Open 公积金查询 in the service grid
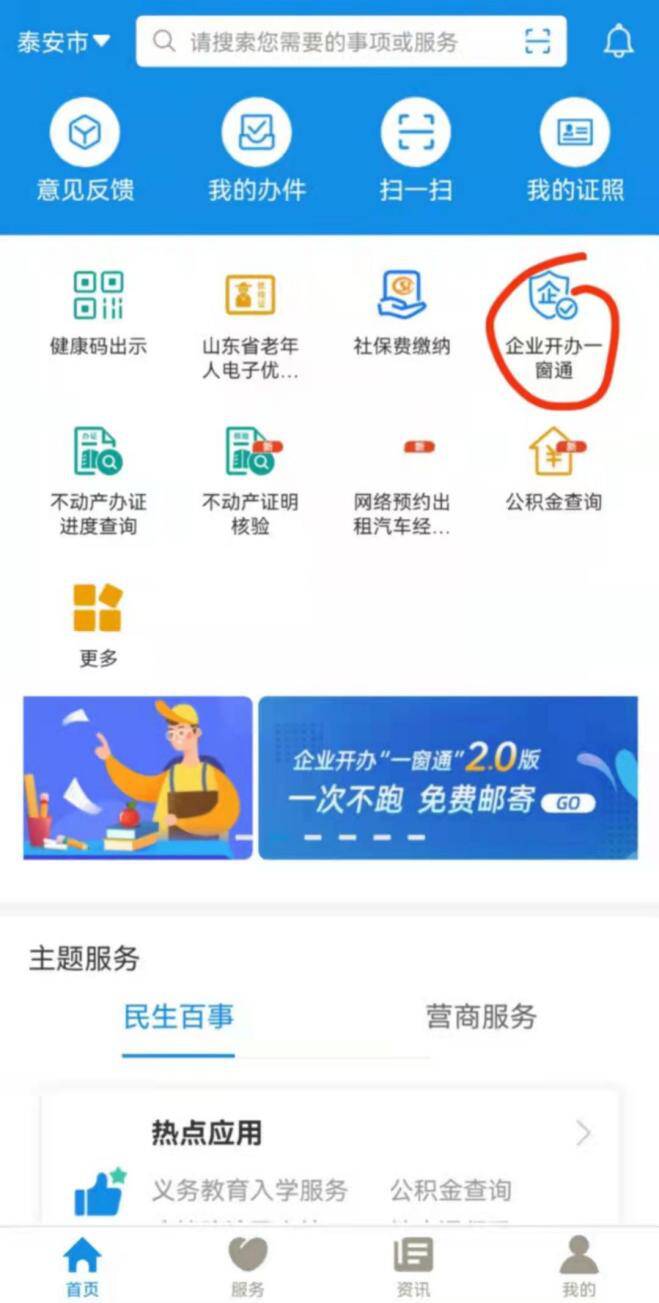 coord(553,470)
